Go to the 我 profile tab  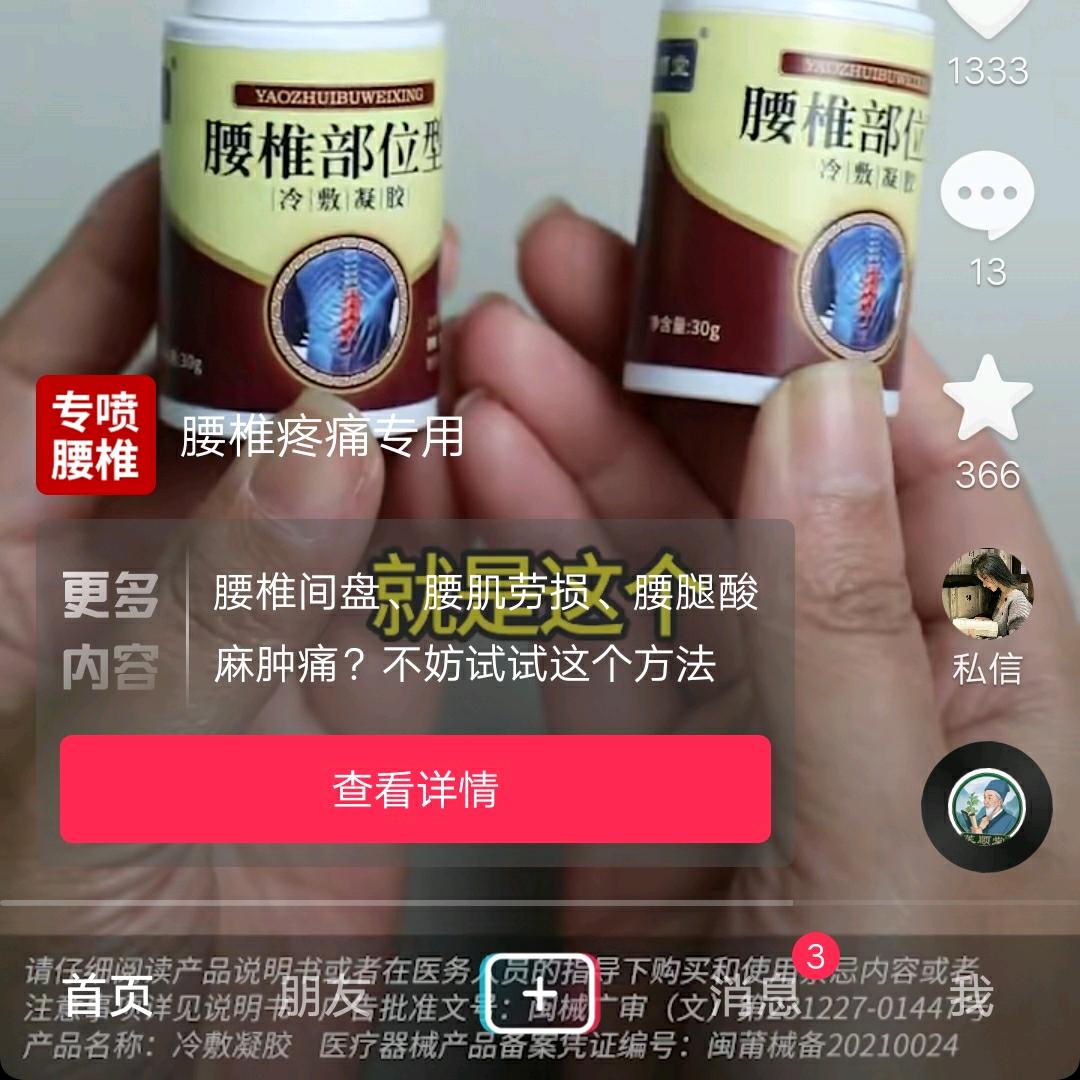click(x=970, y=993)
